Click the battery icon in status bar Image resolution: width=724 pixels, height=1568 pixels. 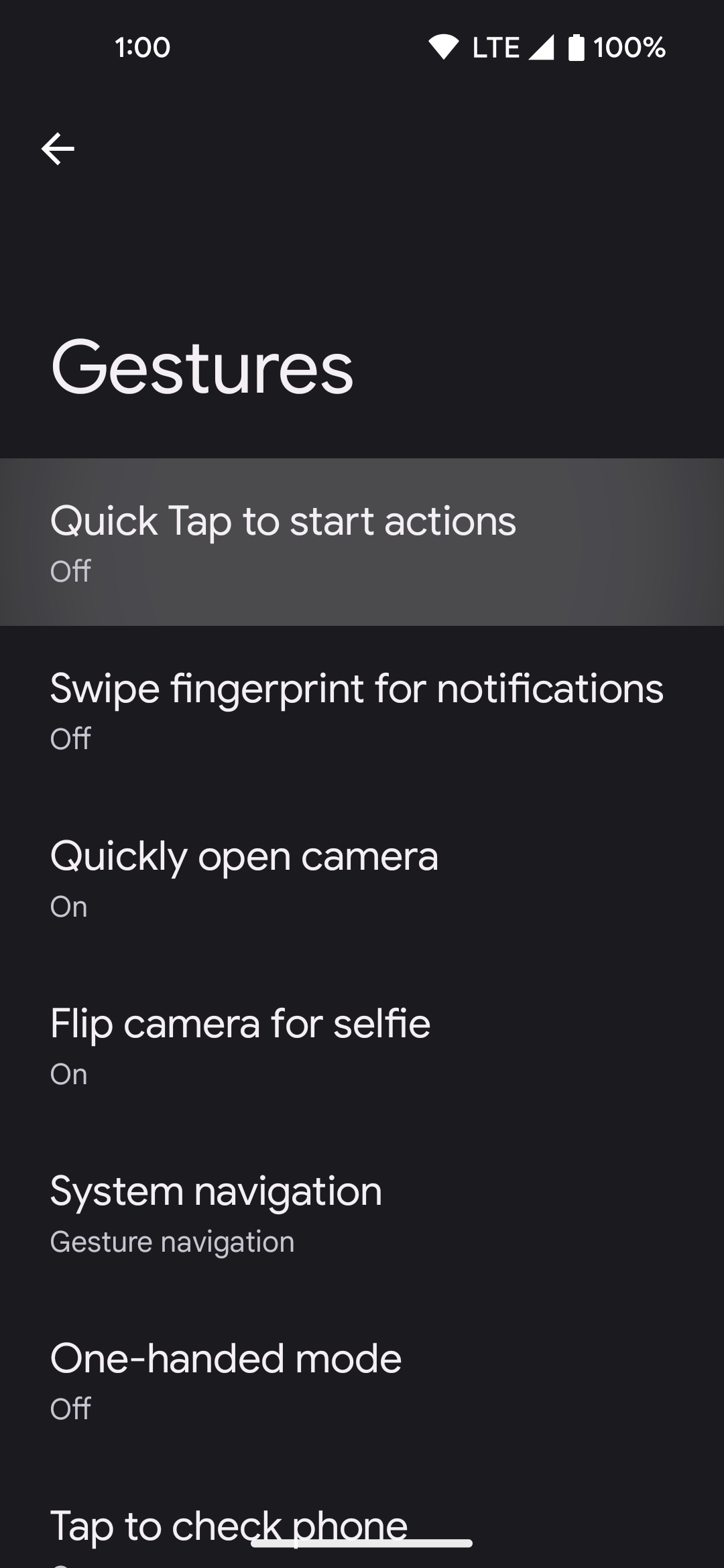coord(575,47)
